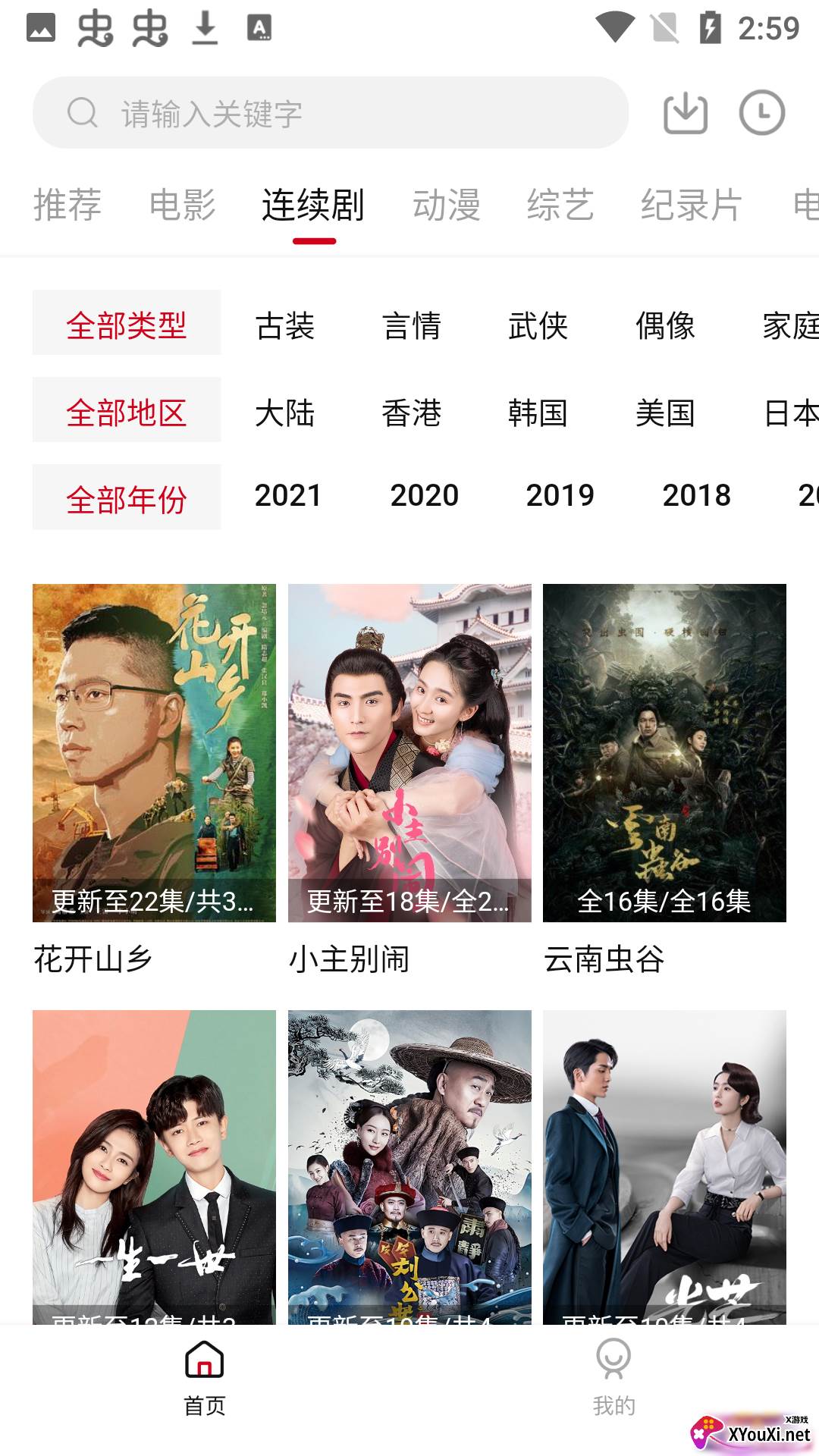Open the downloads icon

click(686, 114)
